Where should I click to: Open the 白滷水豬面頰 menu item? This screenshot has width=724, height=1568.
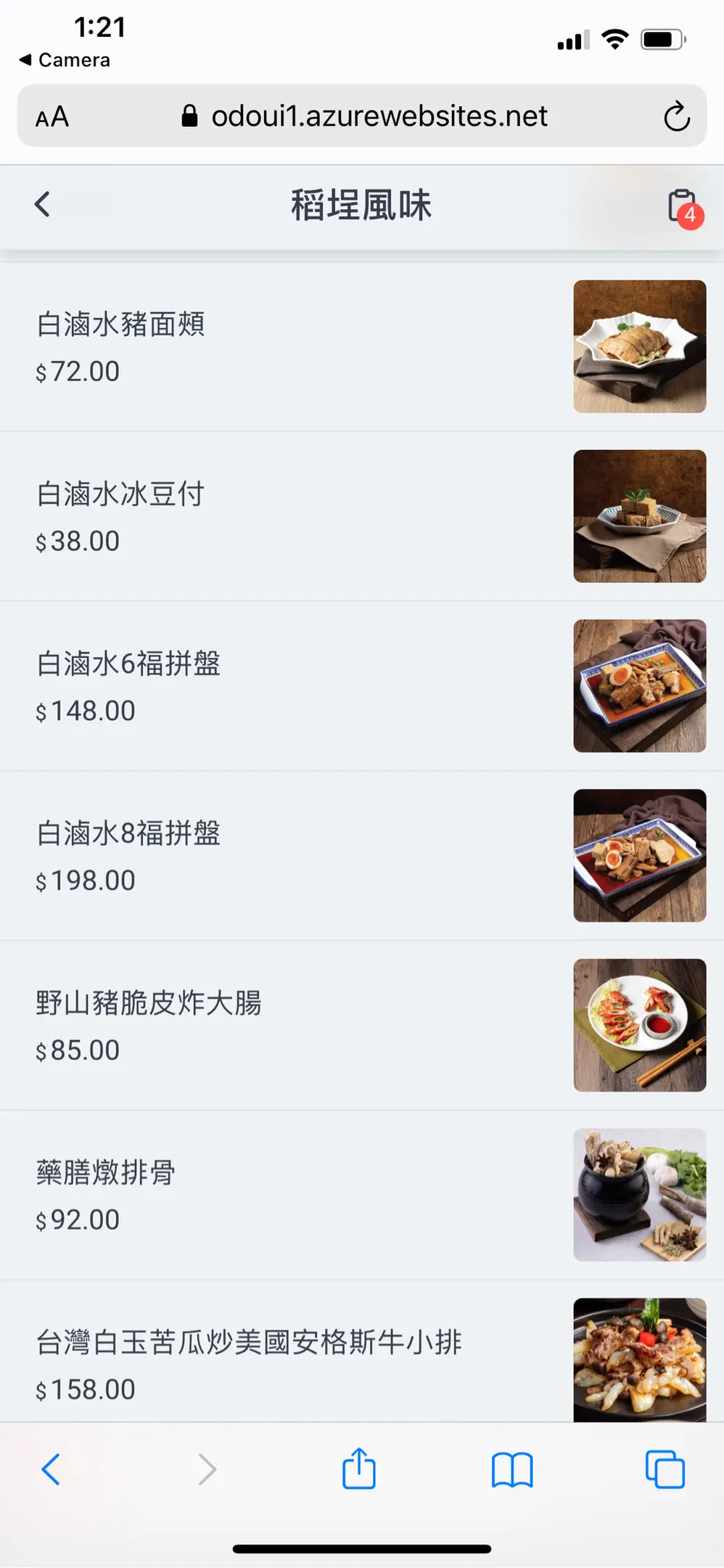362,347
